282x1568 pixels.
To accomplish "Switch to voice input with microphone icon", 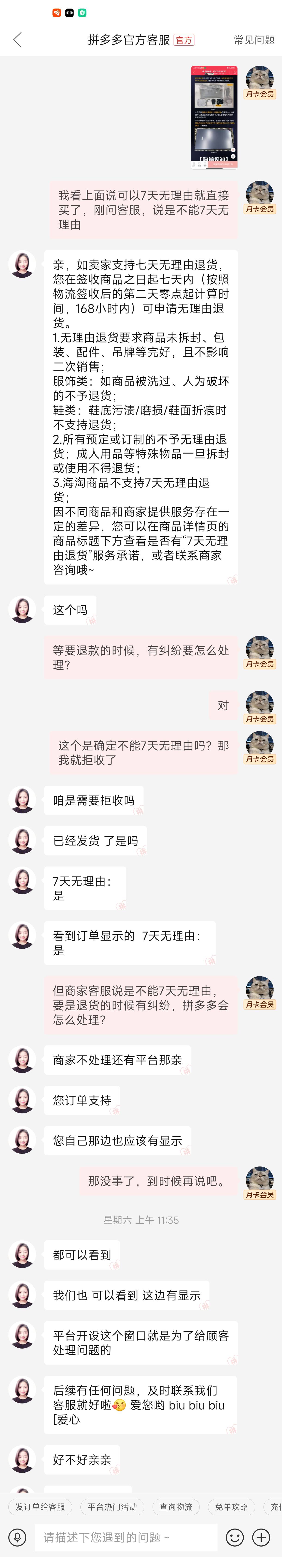I will pos(17,1538).
